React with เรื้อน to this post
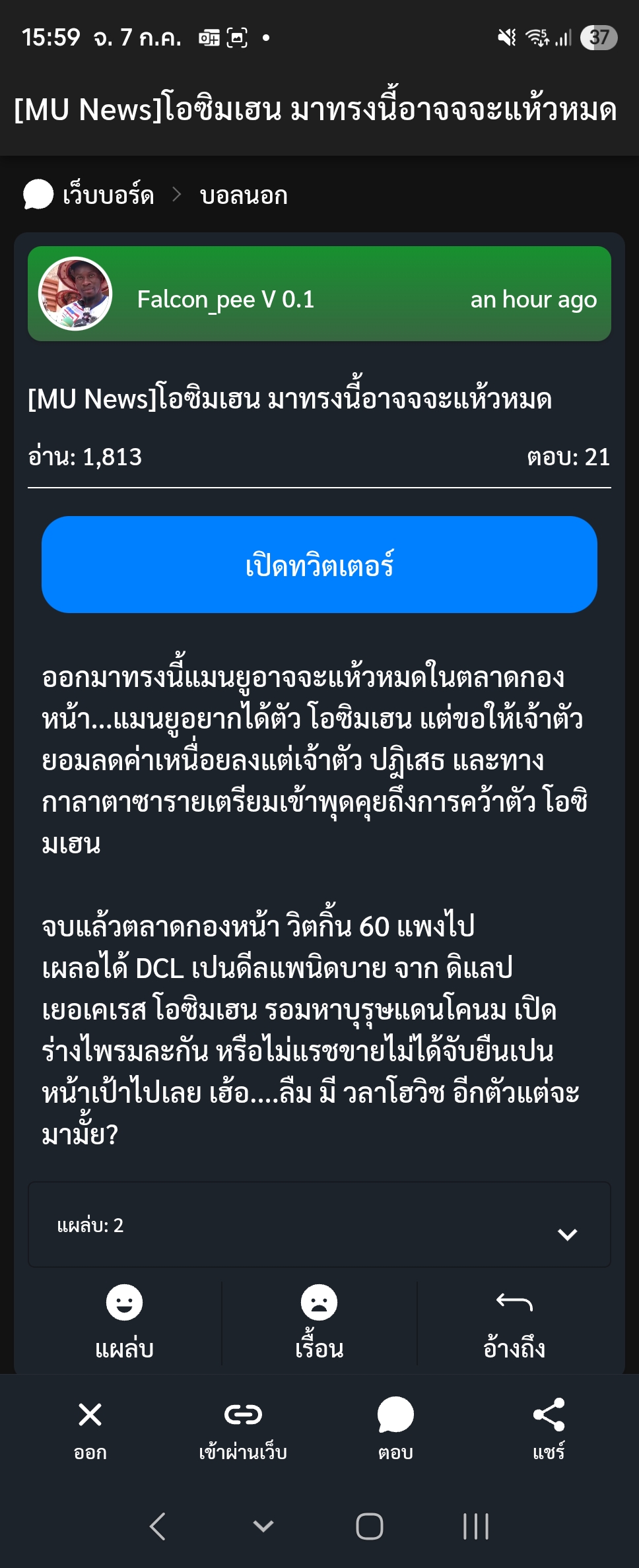Viewport: 639px width, 1568px height. [x=319, y=1322]
